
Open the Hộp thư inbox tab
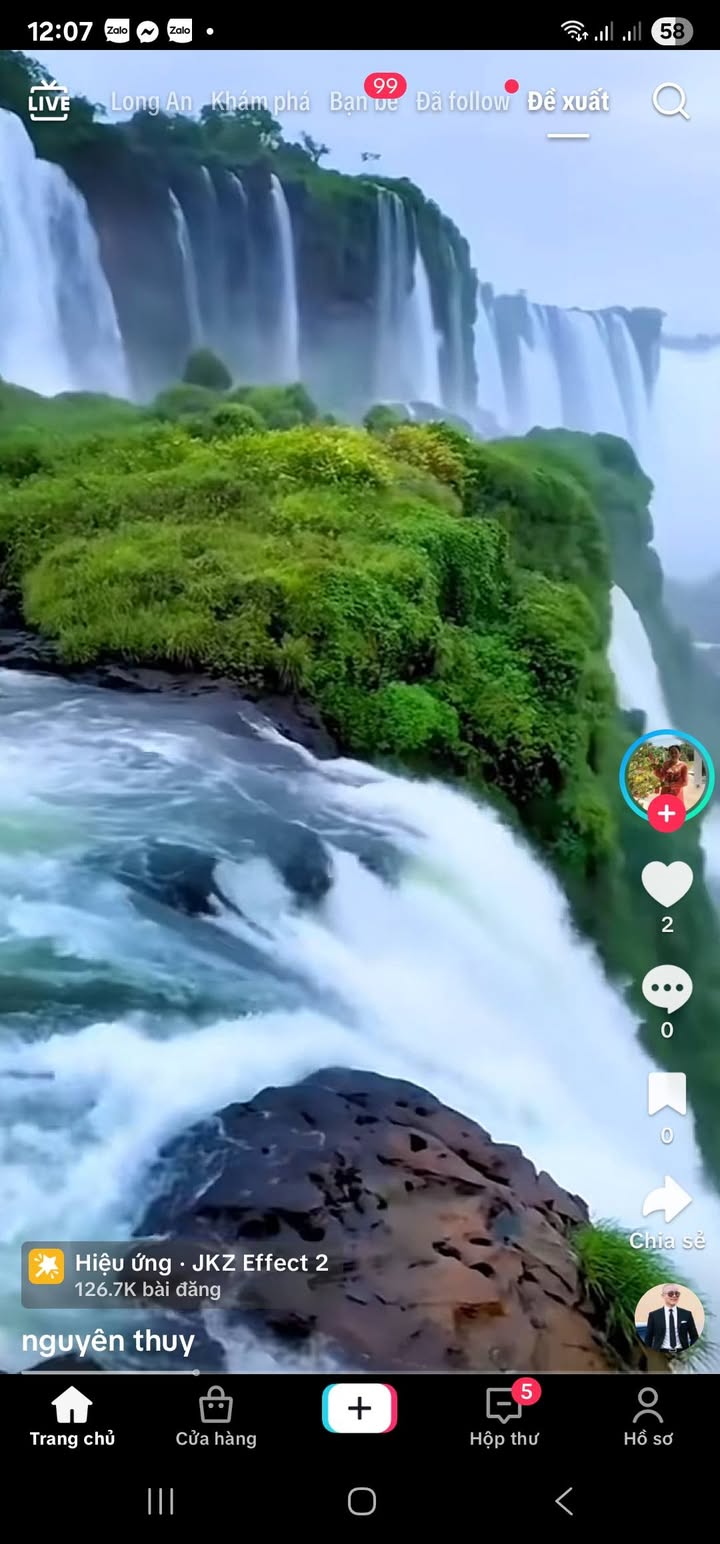point(504,1416)
